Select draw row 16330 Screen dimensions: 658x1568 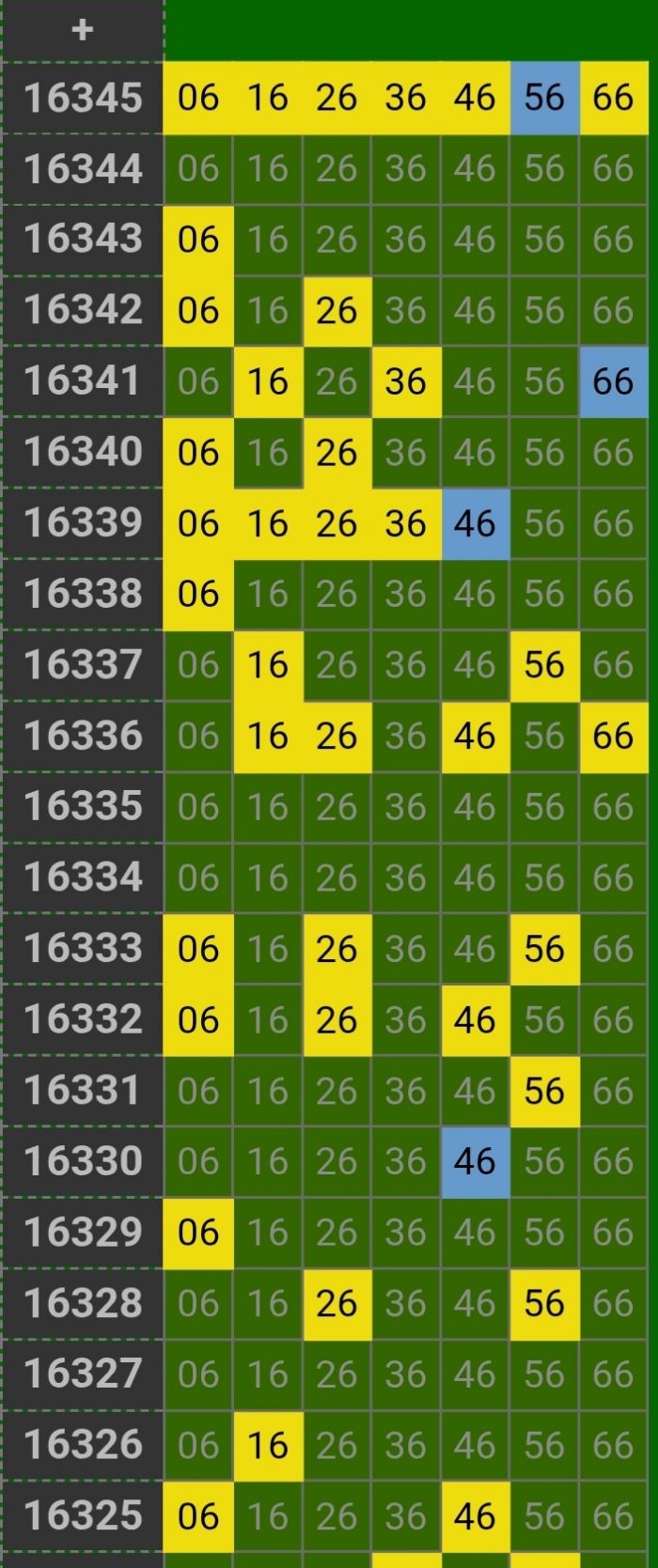click(x=83, y=1161)
